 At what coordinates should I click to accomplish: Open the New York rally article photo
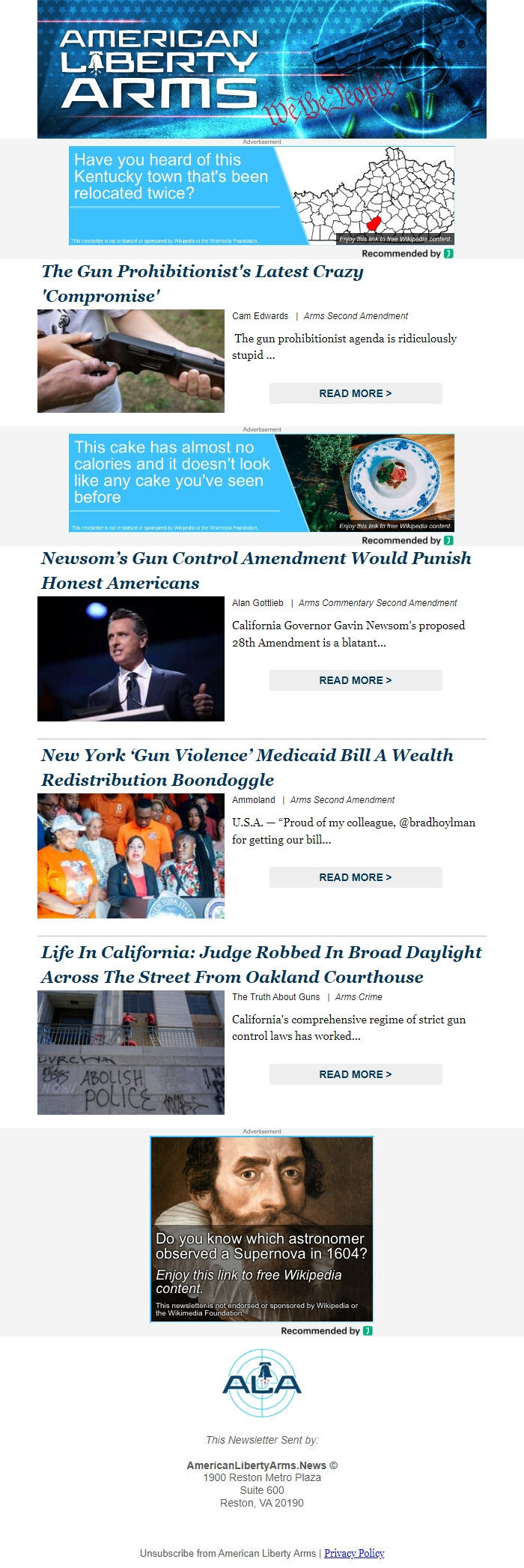click(x=131, y=856)
